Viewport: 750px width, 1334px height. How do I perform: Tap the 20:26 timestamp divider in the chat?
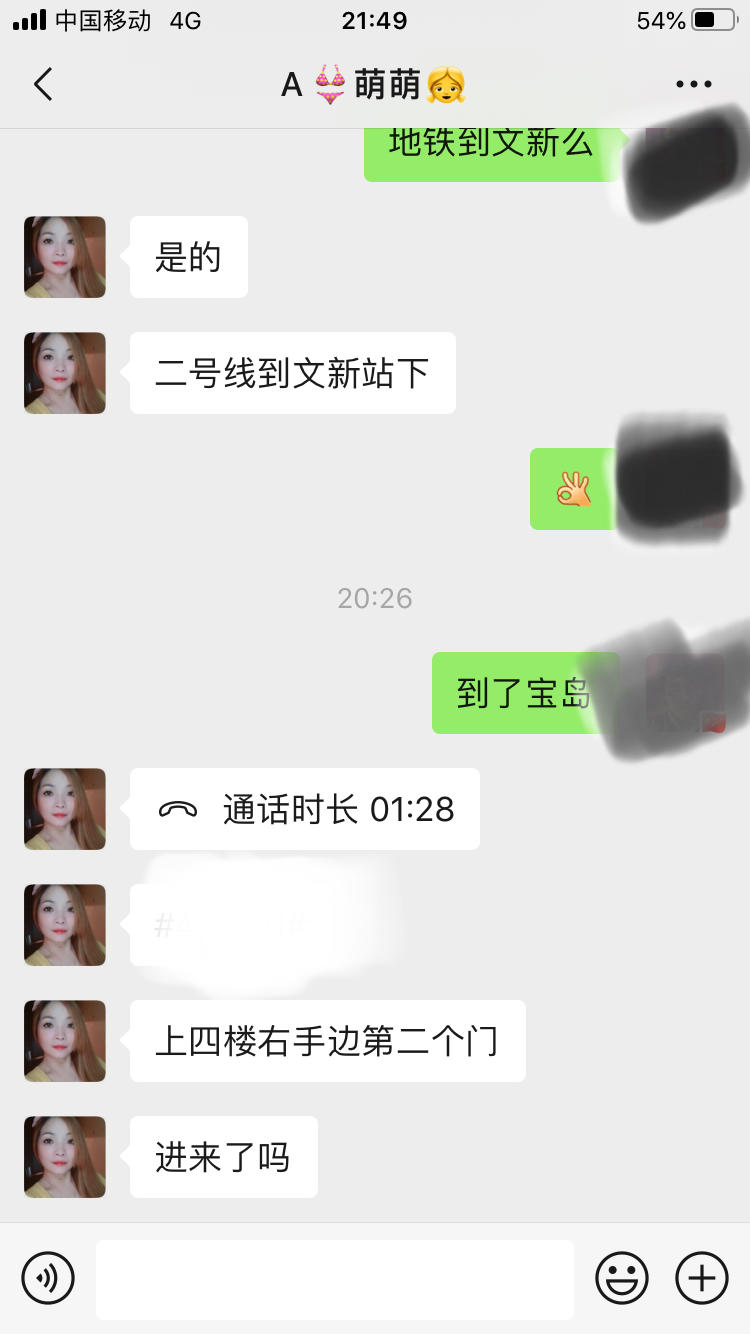pos(375,597)
